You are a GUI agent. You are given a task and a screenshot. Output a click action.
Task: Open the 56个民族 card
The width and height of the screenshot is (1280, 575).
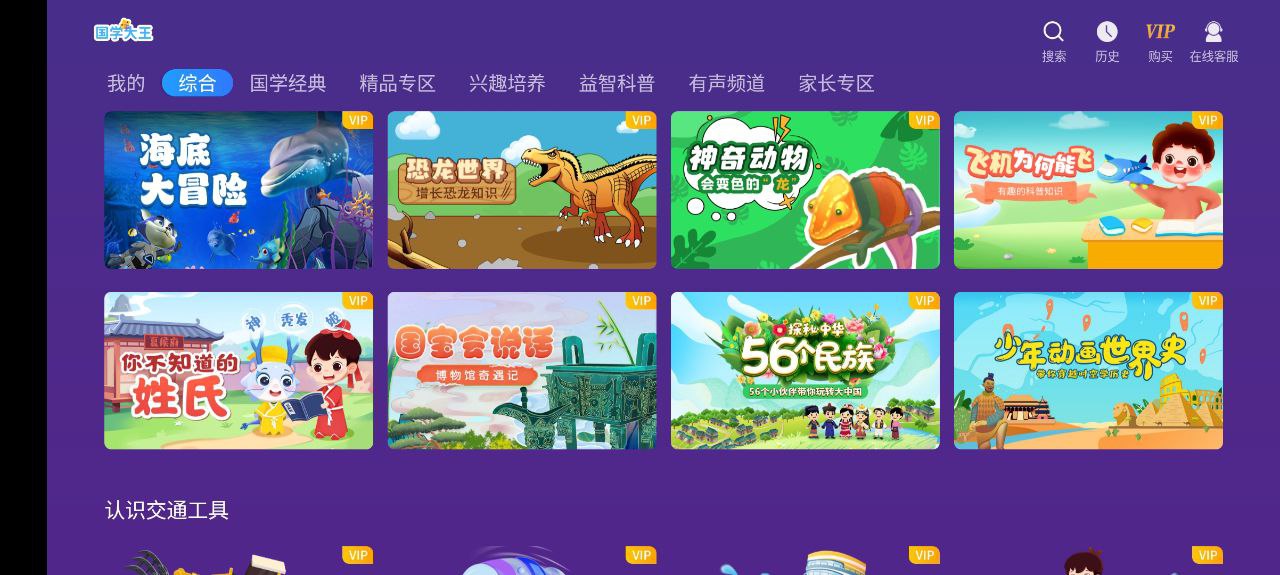coord(805,371)
